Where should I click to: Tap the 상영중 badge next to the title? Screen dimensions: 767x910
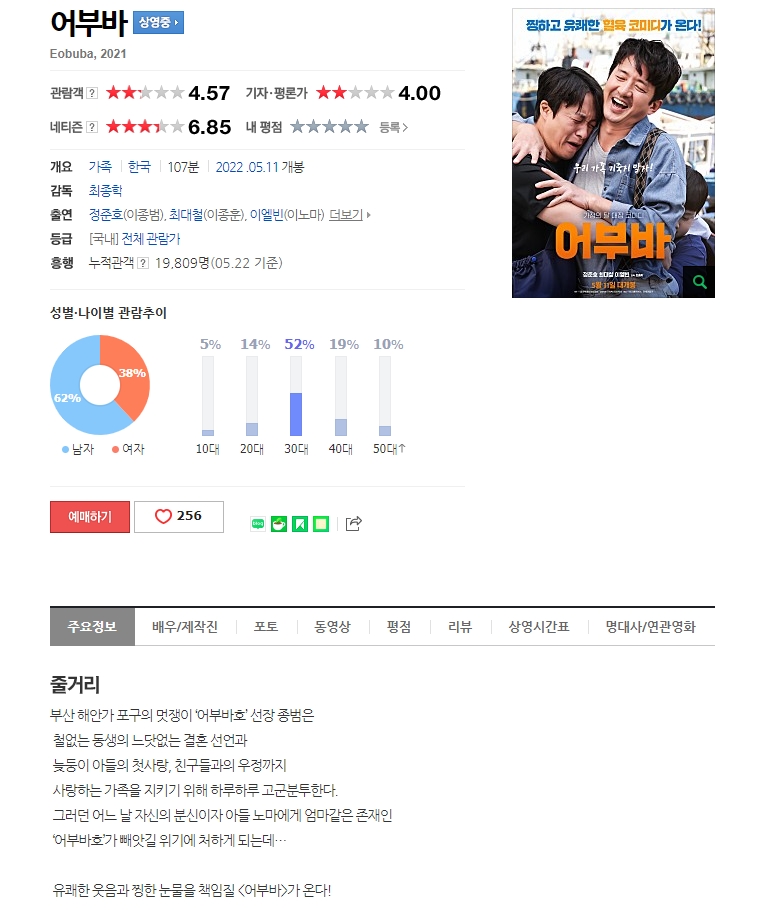pyautogui.click(x=158, y=23)
